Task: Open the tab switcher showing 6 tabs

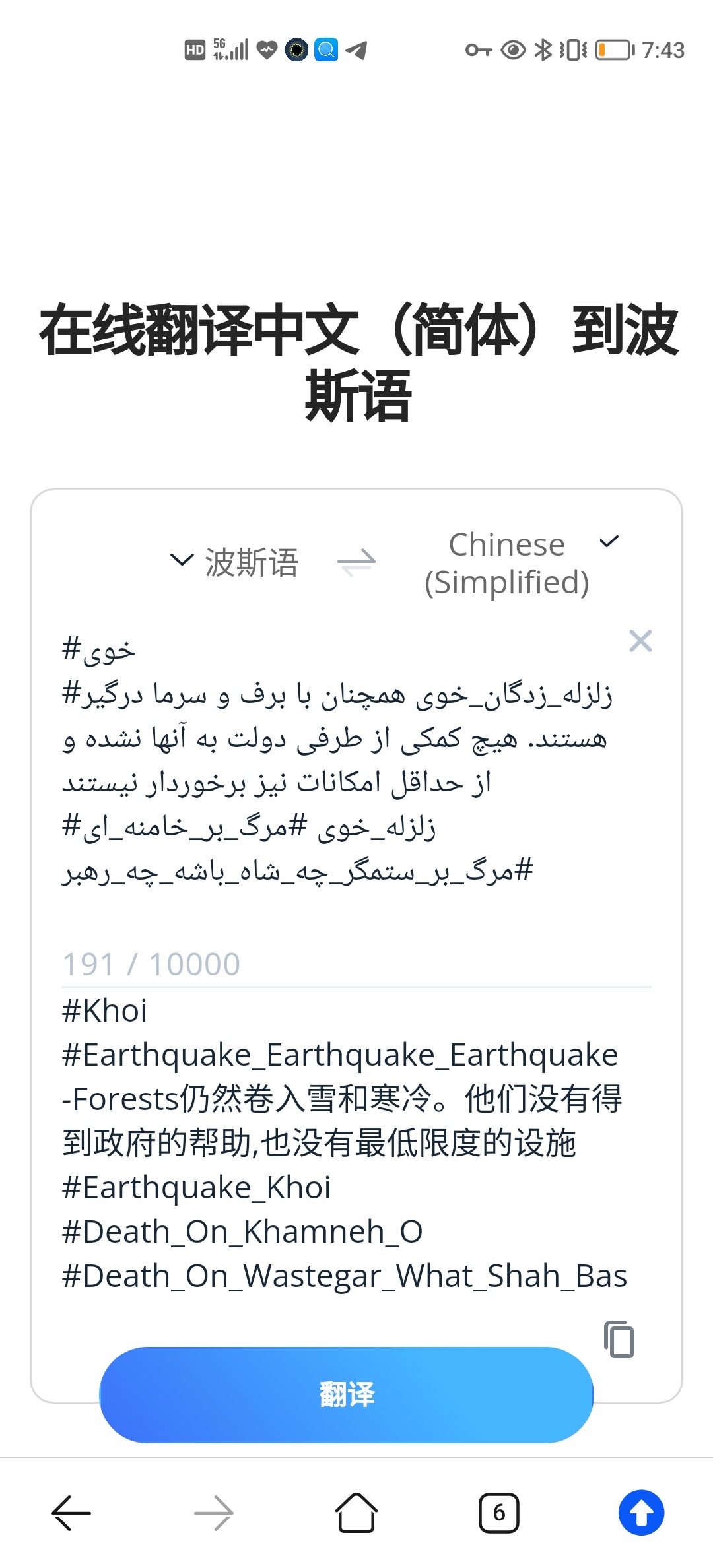Action: pyautogui.click(x=499, y=1513)
